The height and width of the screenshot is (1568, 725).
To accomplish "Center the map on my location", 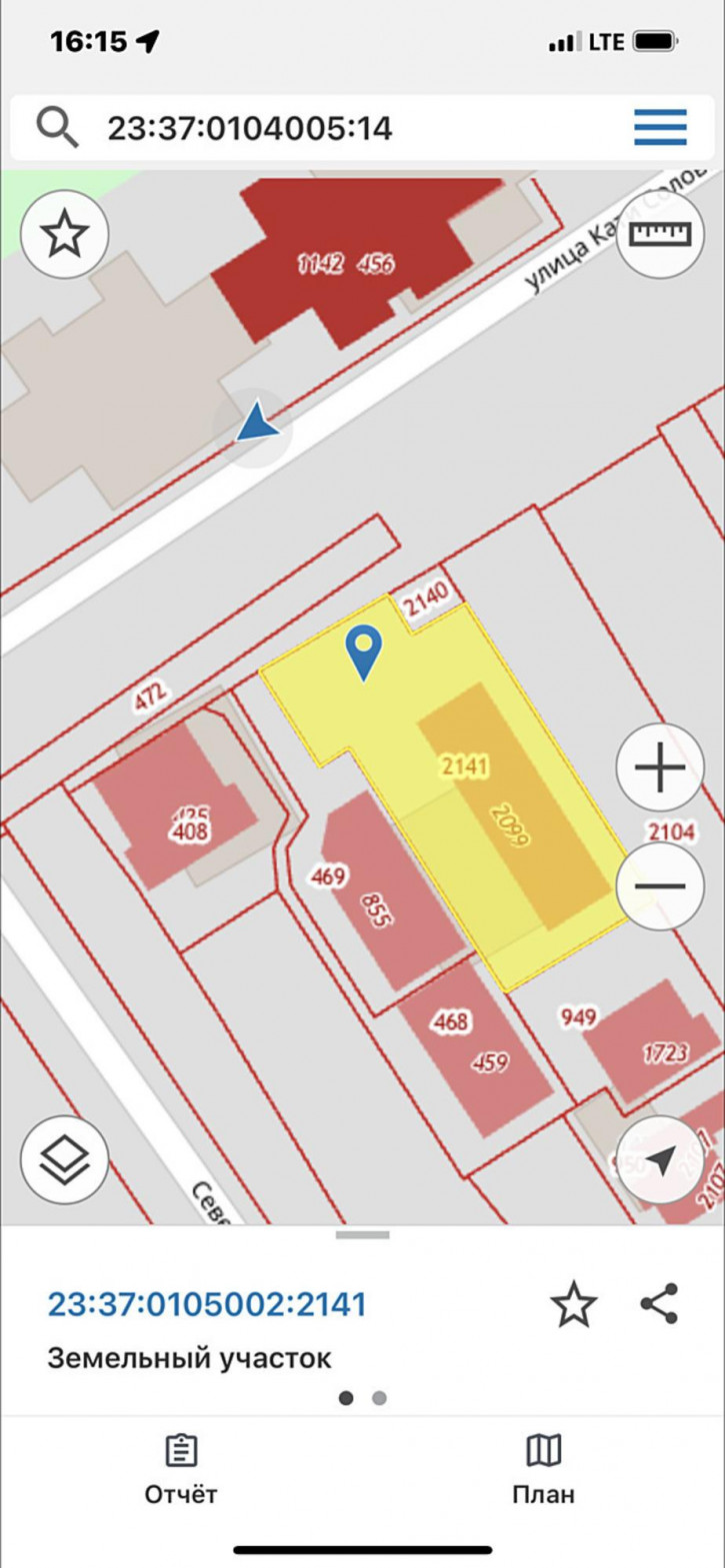I will point(660,1159).
